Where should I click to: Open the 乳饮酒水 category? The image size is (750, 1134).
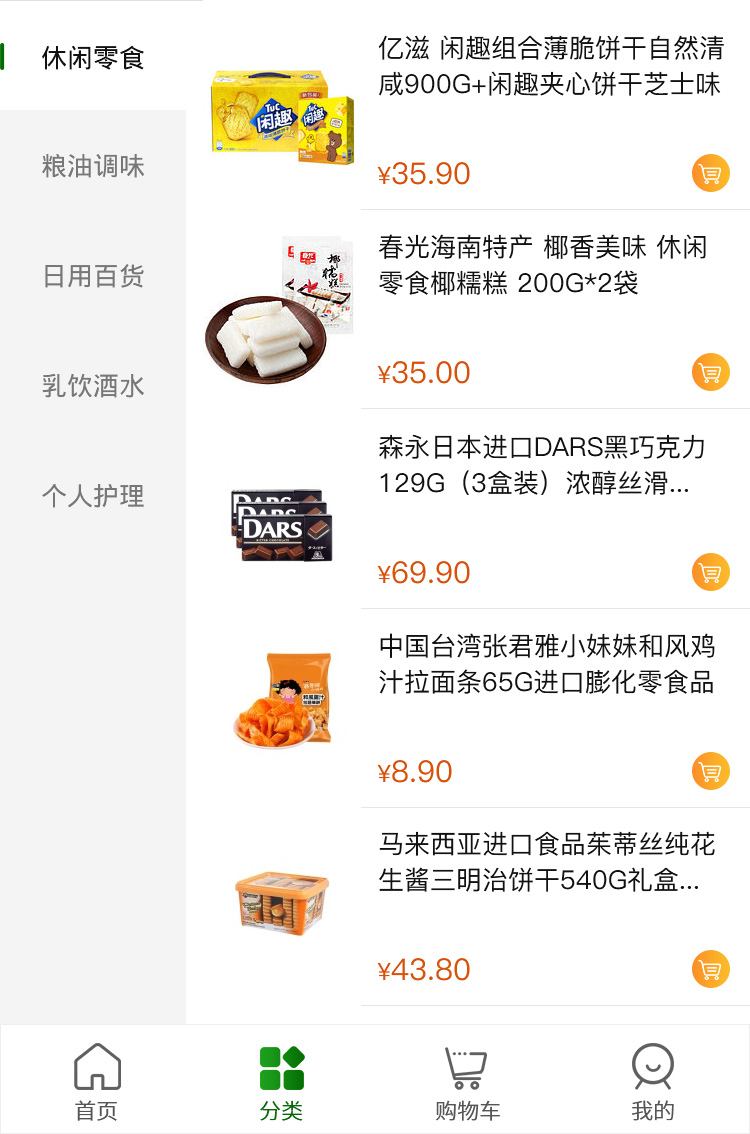93,386
